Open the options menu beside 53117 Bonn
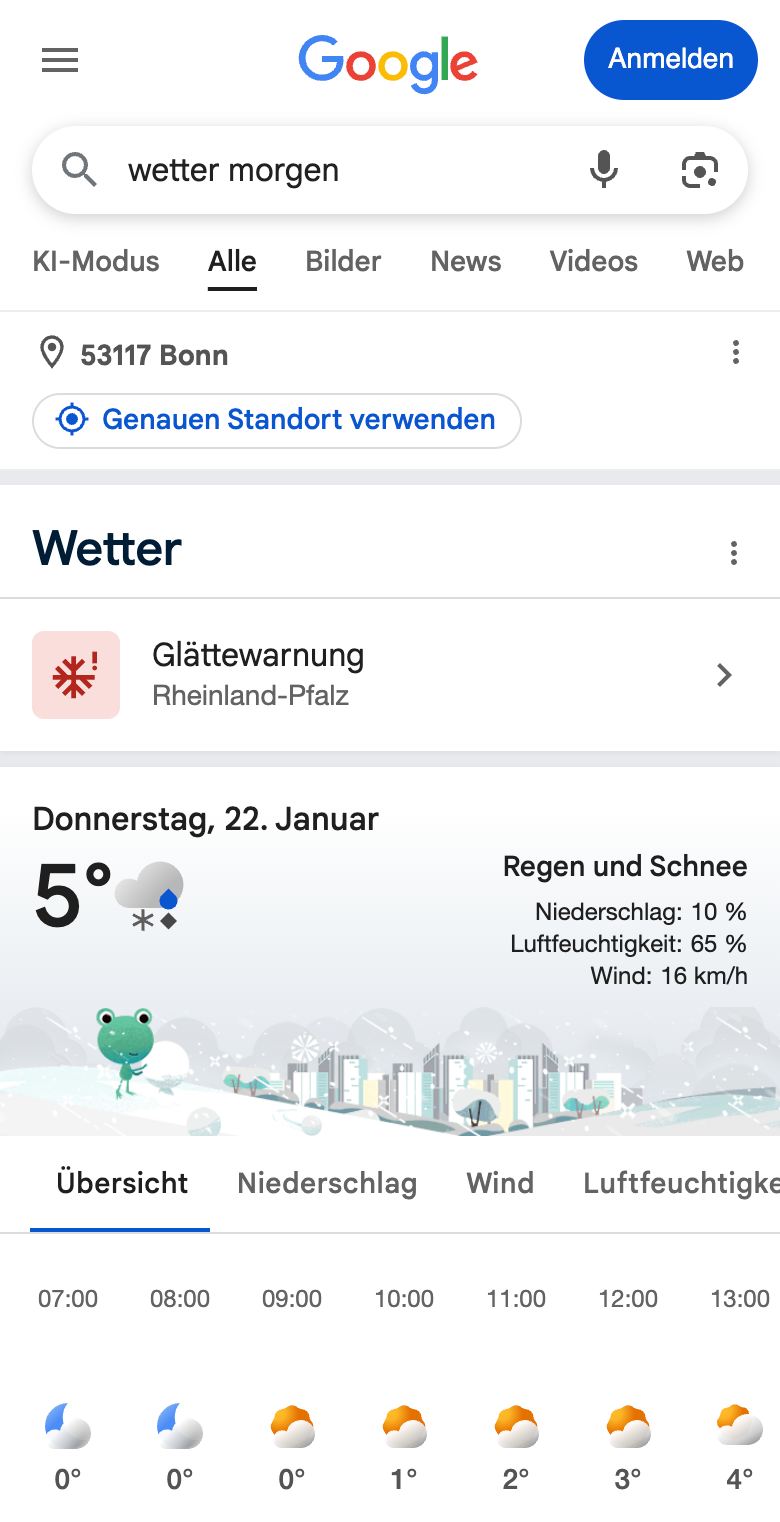Viewport: 780px width, 1522px height. pos(736,353)
